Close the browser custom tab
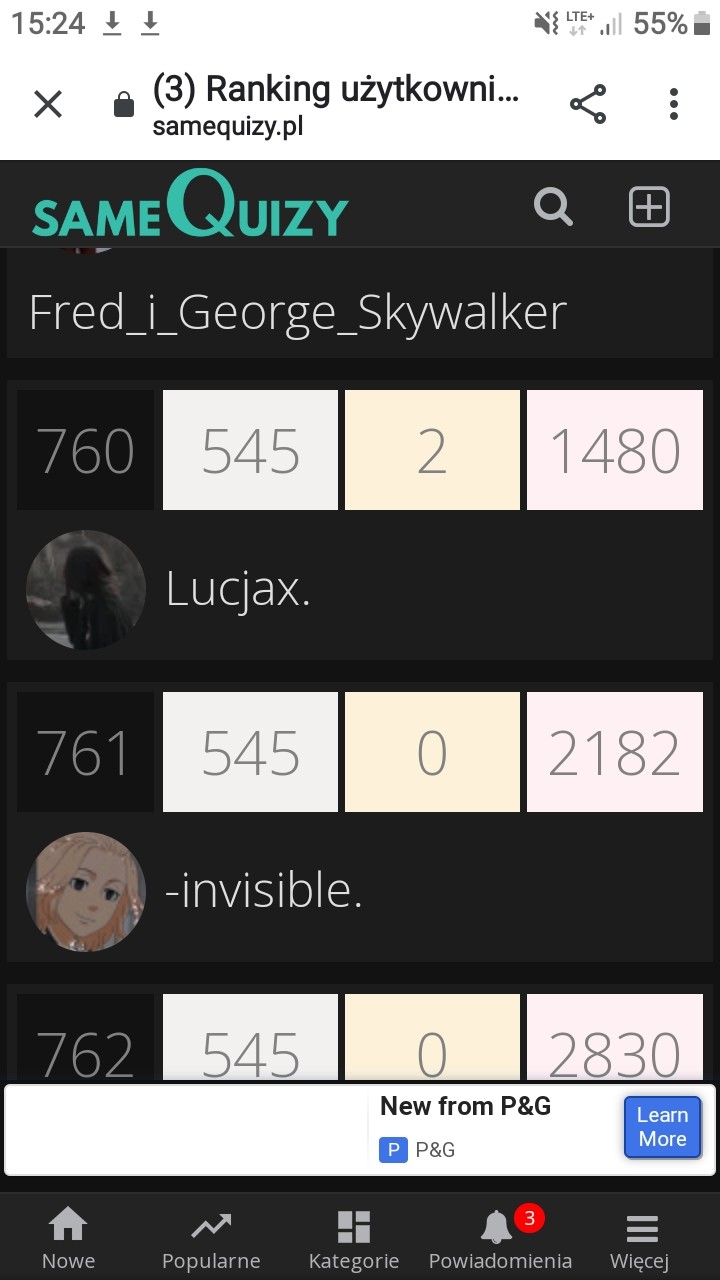 (48, 104)
